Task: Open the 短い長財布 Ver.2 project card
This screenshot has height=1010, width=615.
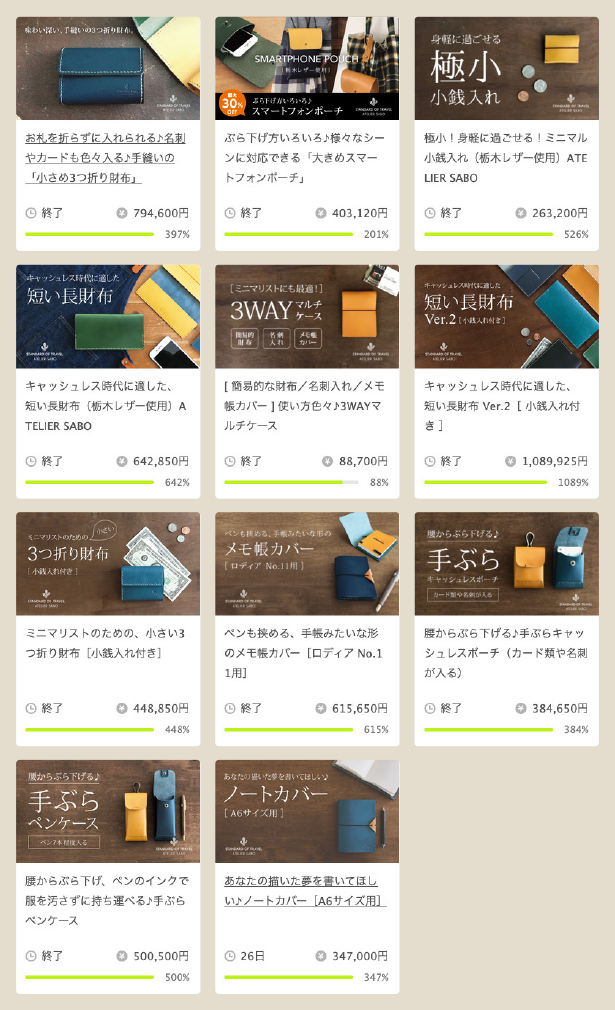Action: [507, 381]
